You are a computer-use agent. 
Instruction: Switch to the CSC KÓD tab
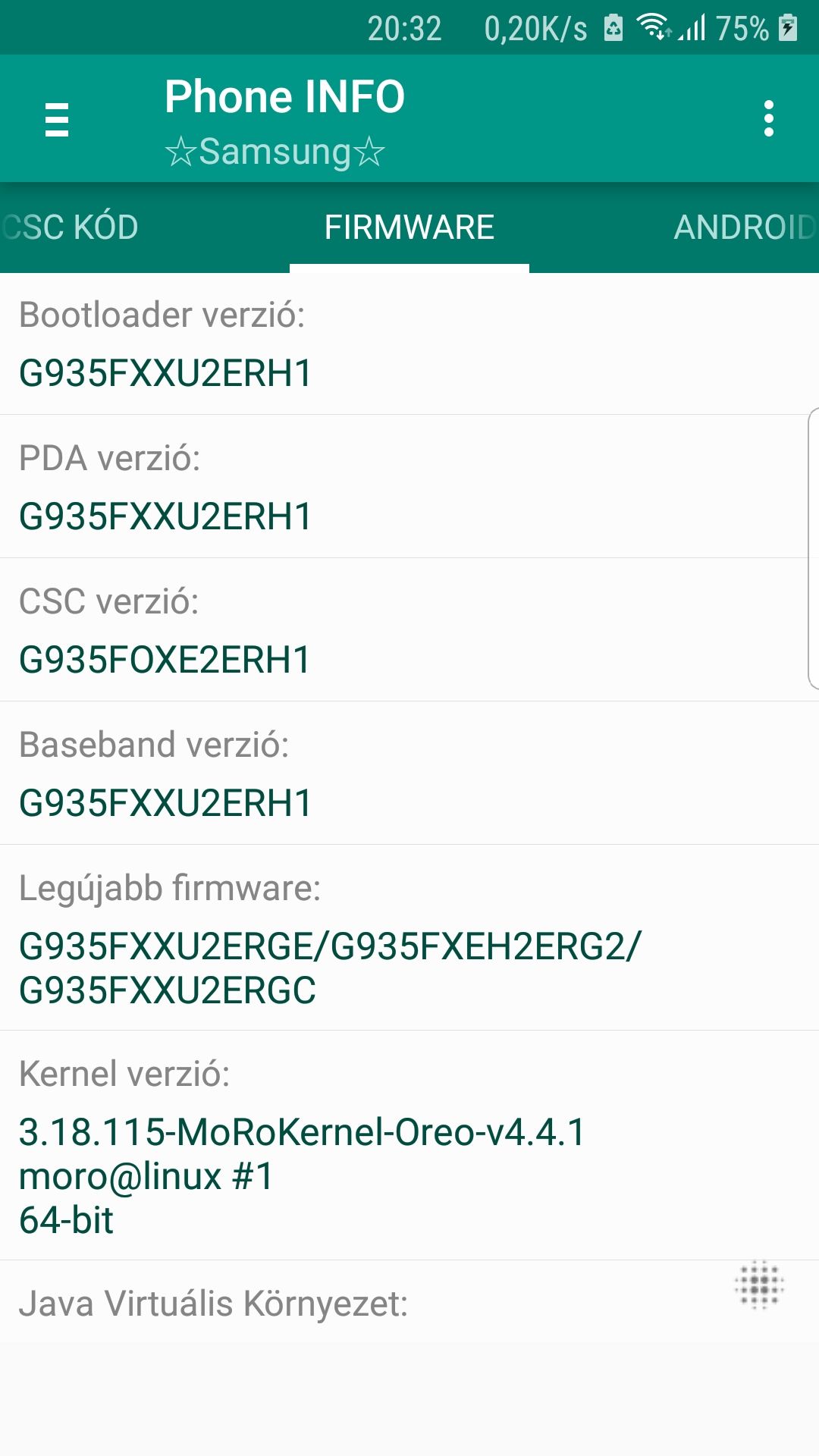[x=70, y=227]
